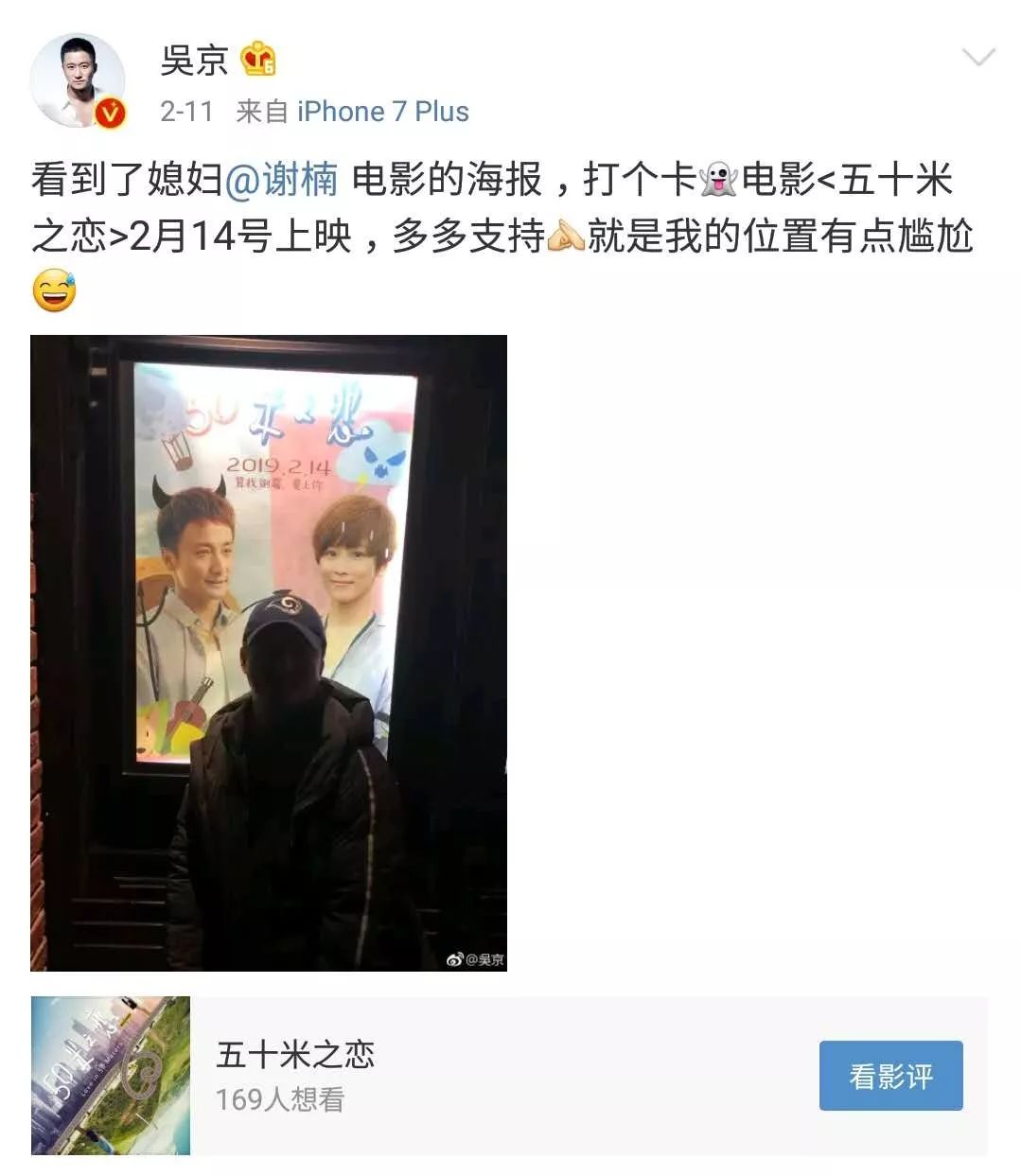The width and height of the screenshot is (1021, 1176).
Task: Tap the 看影评 button
Action: point(889,1076)
